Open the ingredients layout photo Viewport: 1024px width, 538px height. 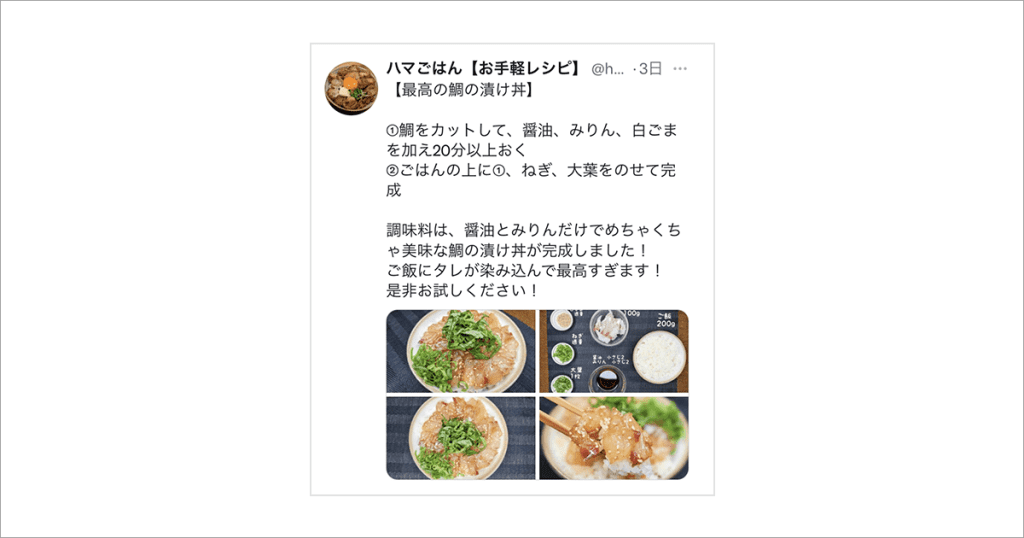tap(614, 351)
